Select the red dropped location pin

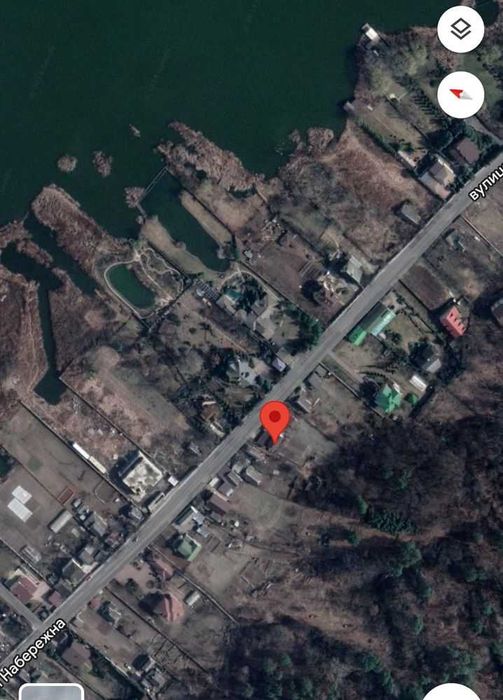(275, 422)
